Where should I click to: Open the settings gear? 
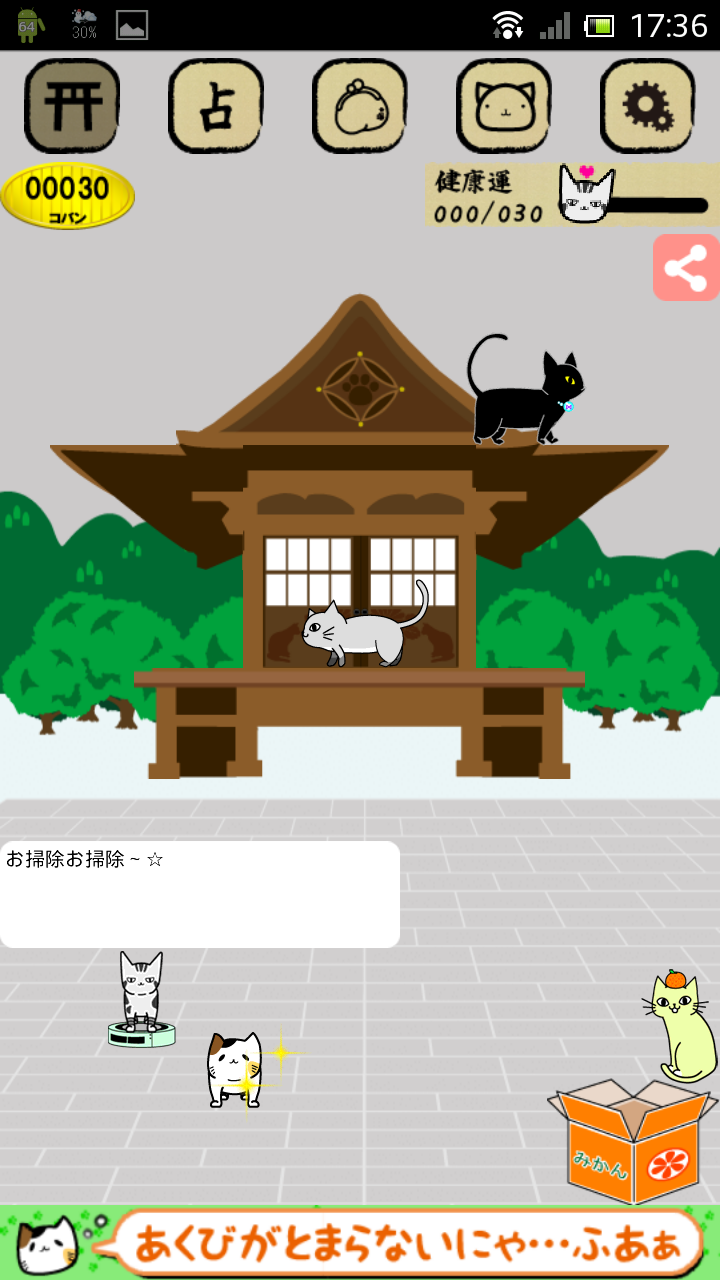coord(647,106)
